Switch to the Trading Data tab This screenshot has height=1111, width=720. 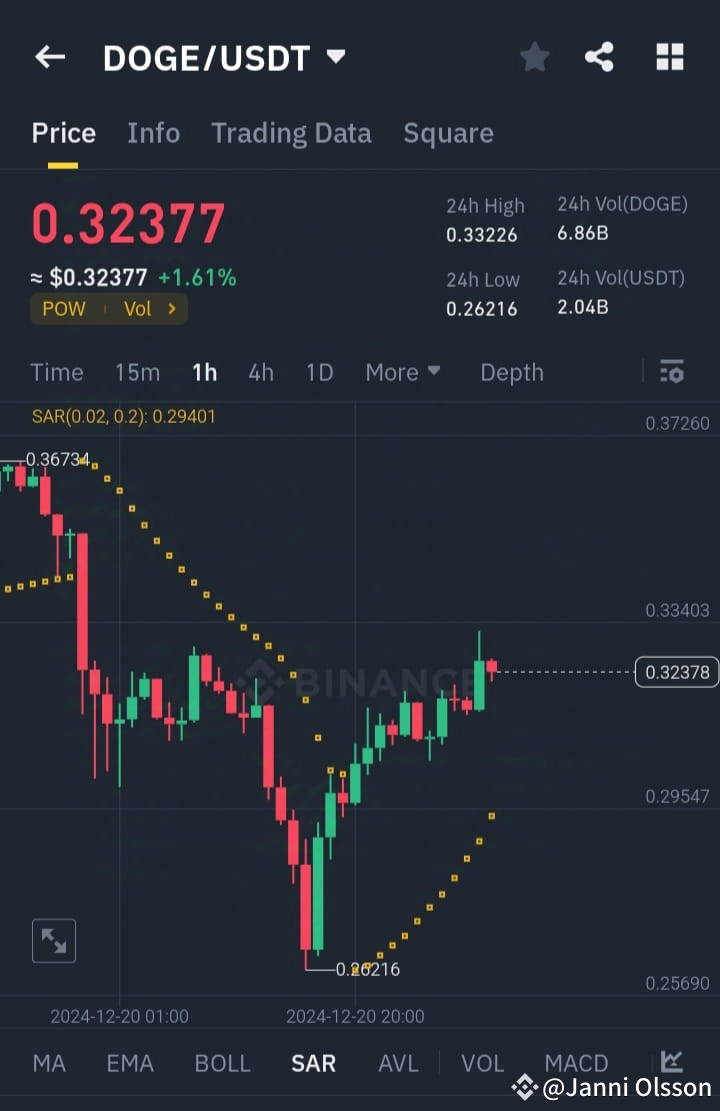coord(291,132)
